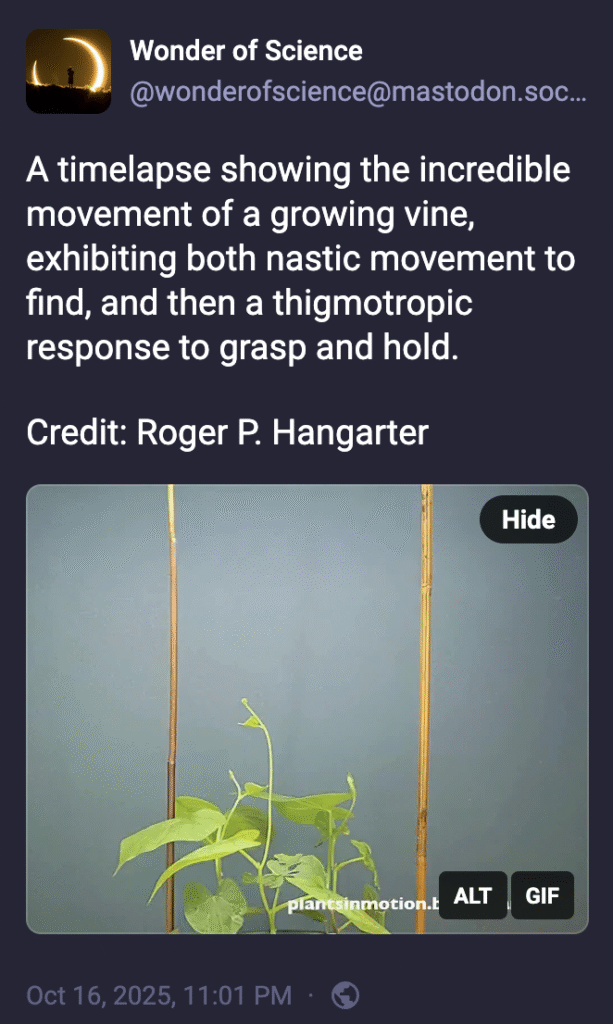Viewport: 613px width, 1024px height.
Task: Hide the media attachment
Action: pos(527,519)
